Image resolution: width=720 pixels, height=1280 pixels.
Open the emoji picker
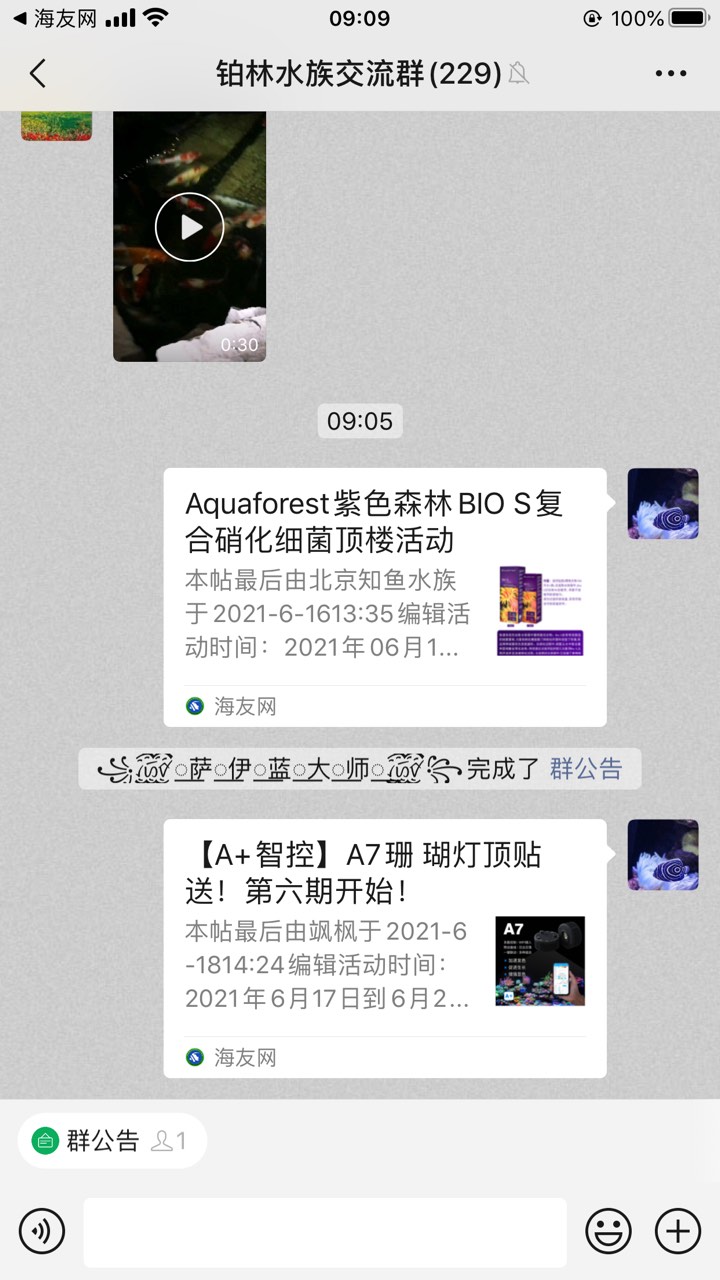coord(608,1231)
